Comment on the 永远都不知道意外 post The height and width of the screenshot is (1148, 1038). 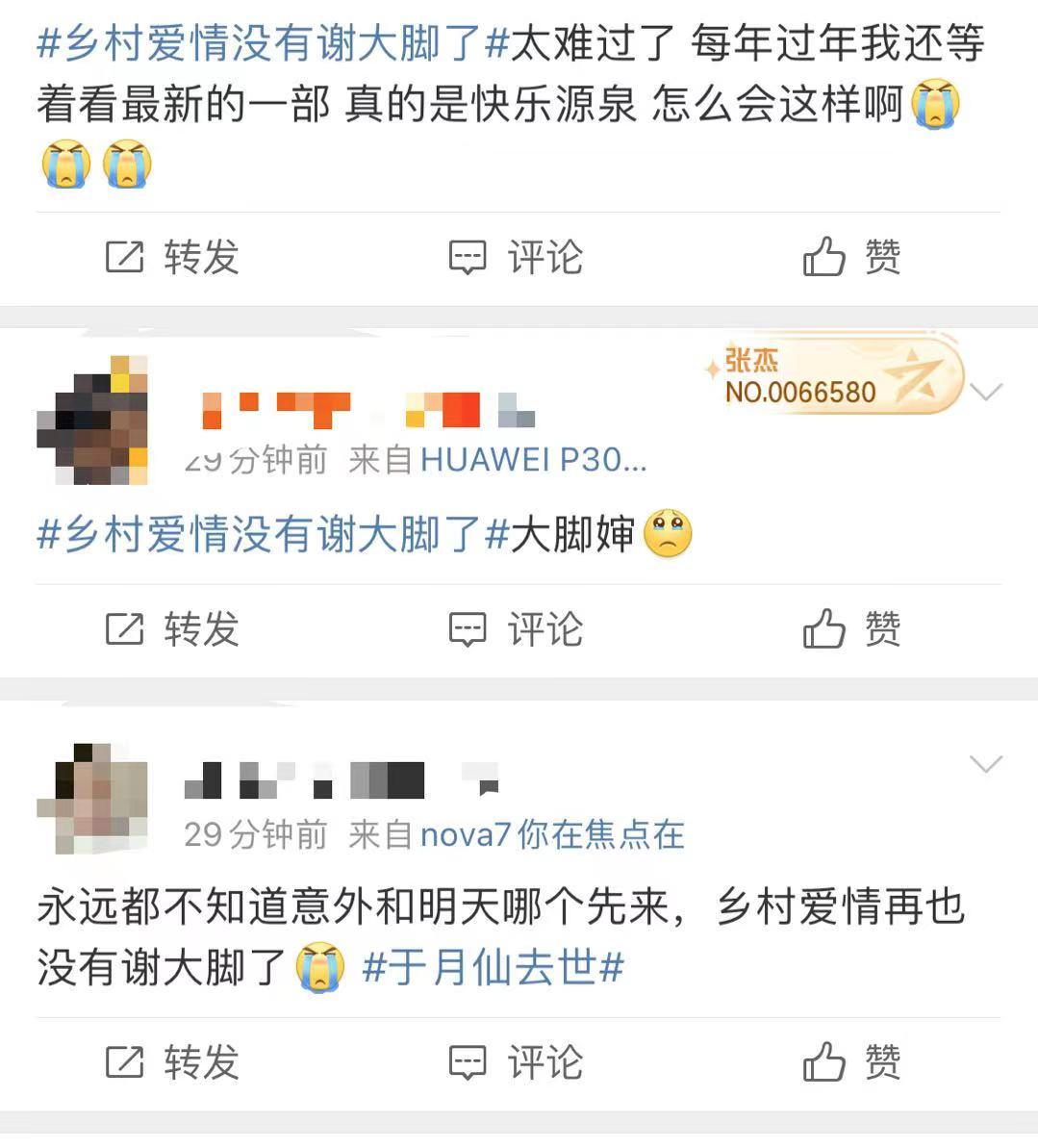click(x=517, y=1062)
